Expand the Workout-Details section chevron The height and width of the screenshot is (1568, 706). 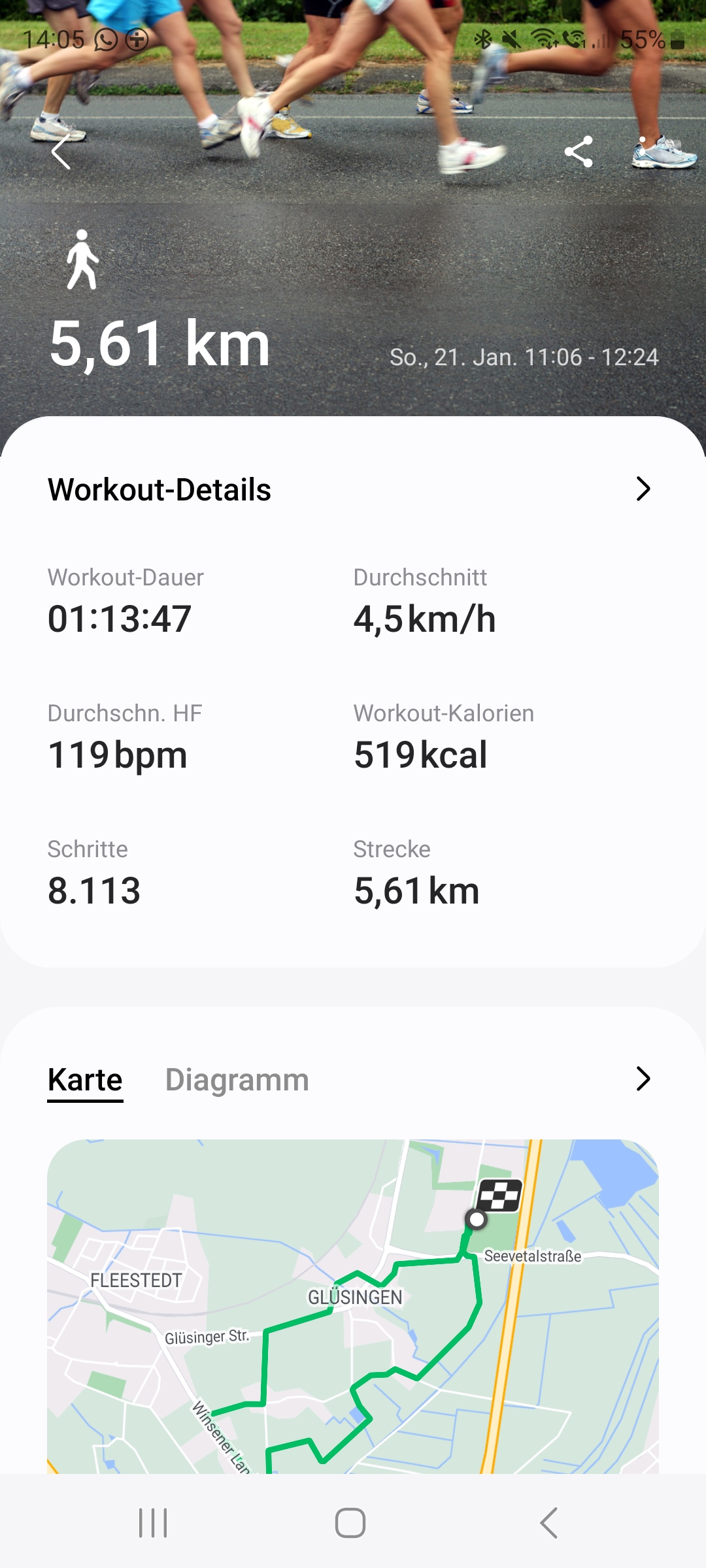coord(643,489)
